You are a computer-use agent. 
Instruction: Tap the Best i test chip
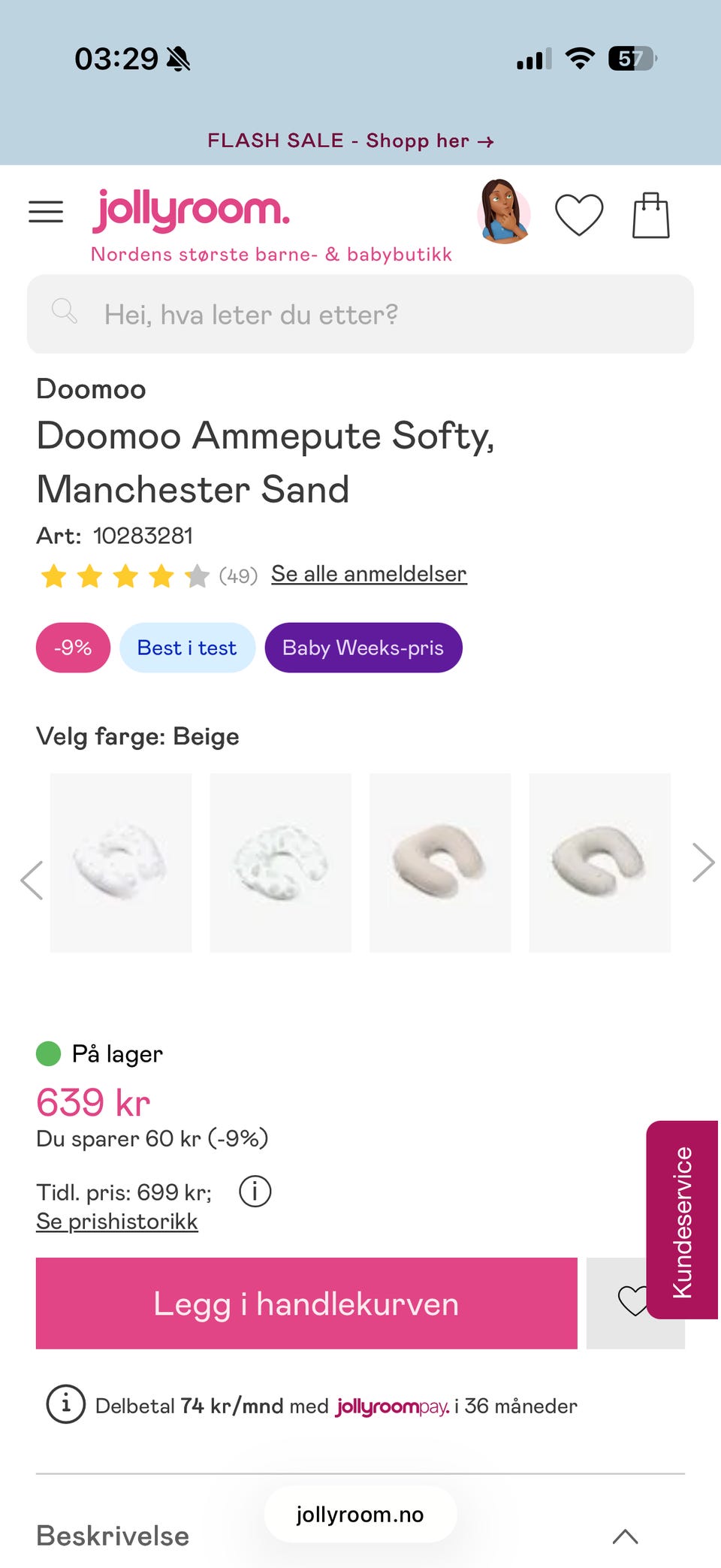(x=187, y=648)
